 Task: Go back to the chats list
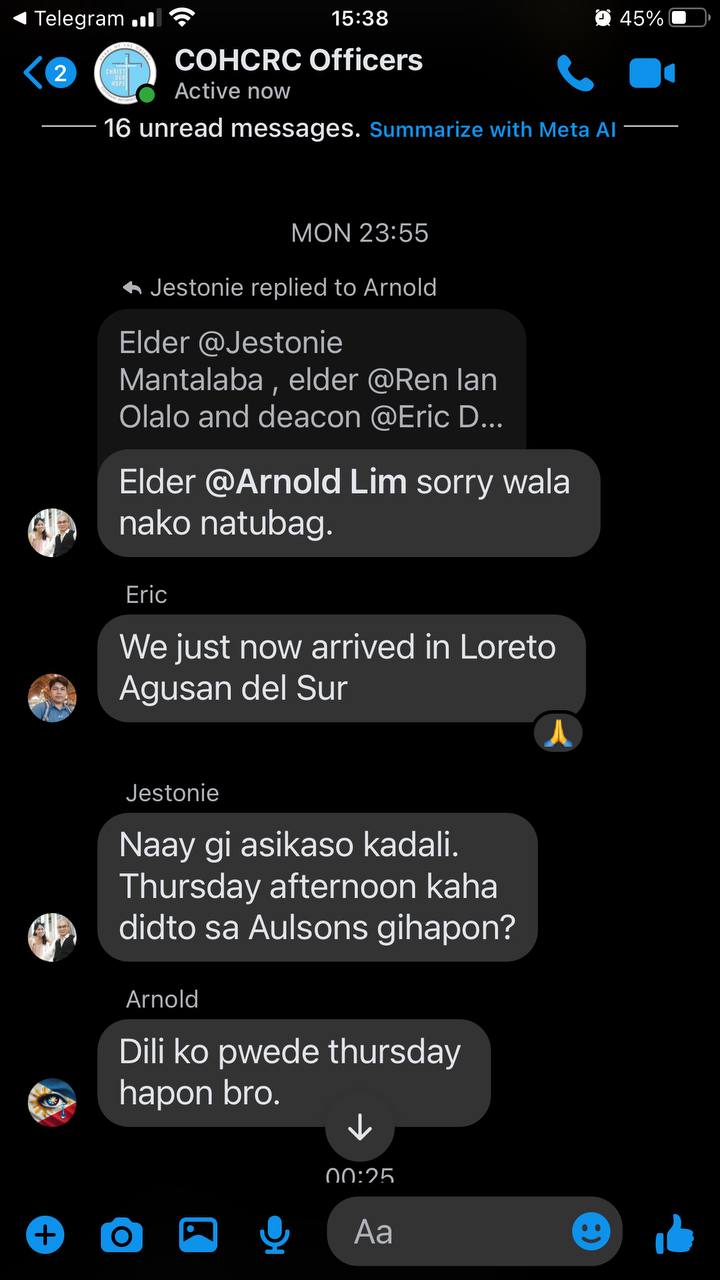pyautogui.click(x=48, y=73)
